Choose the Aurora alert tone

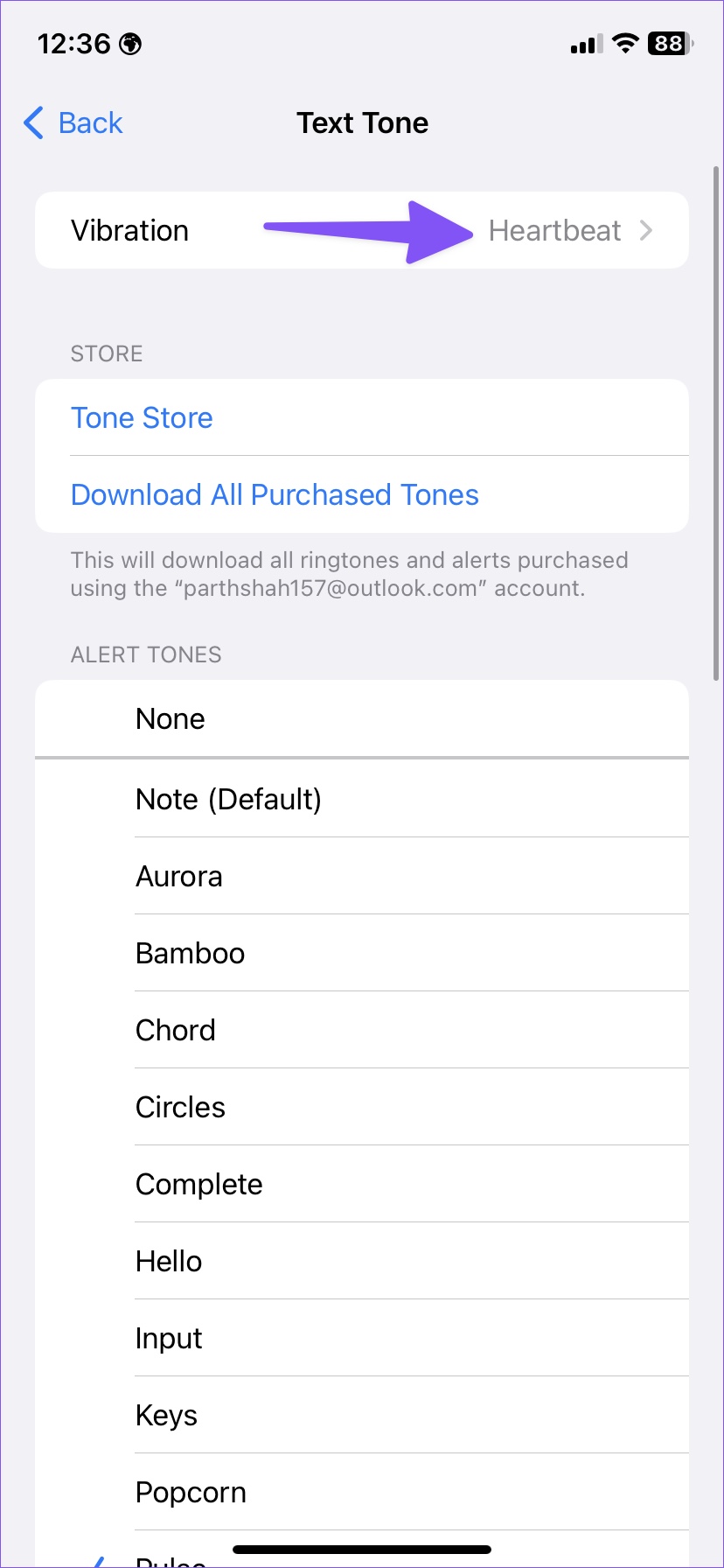pos(178,876)
